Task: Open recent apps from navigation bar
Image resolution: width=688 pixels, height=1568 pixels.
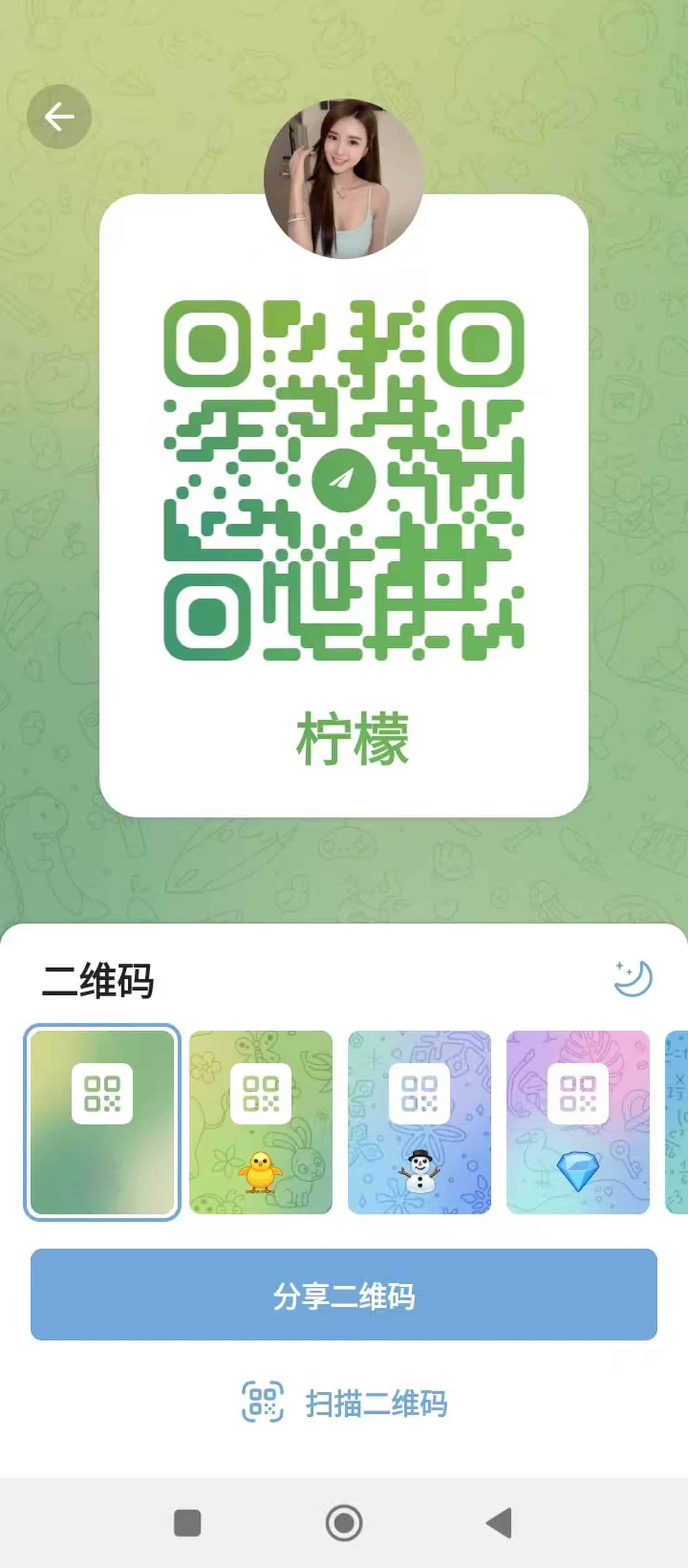Action: point(187,1523)
